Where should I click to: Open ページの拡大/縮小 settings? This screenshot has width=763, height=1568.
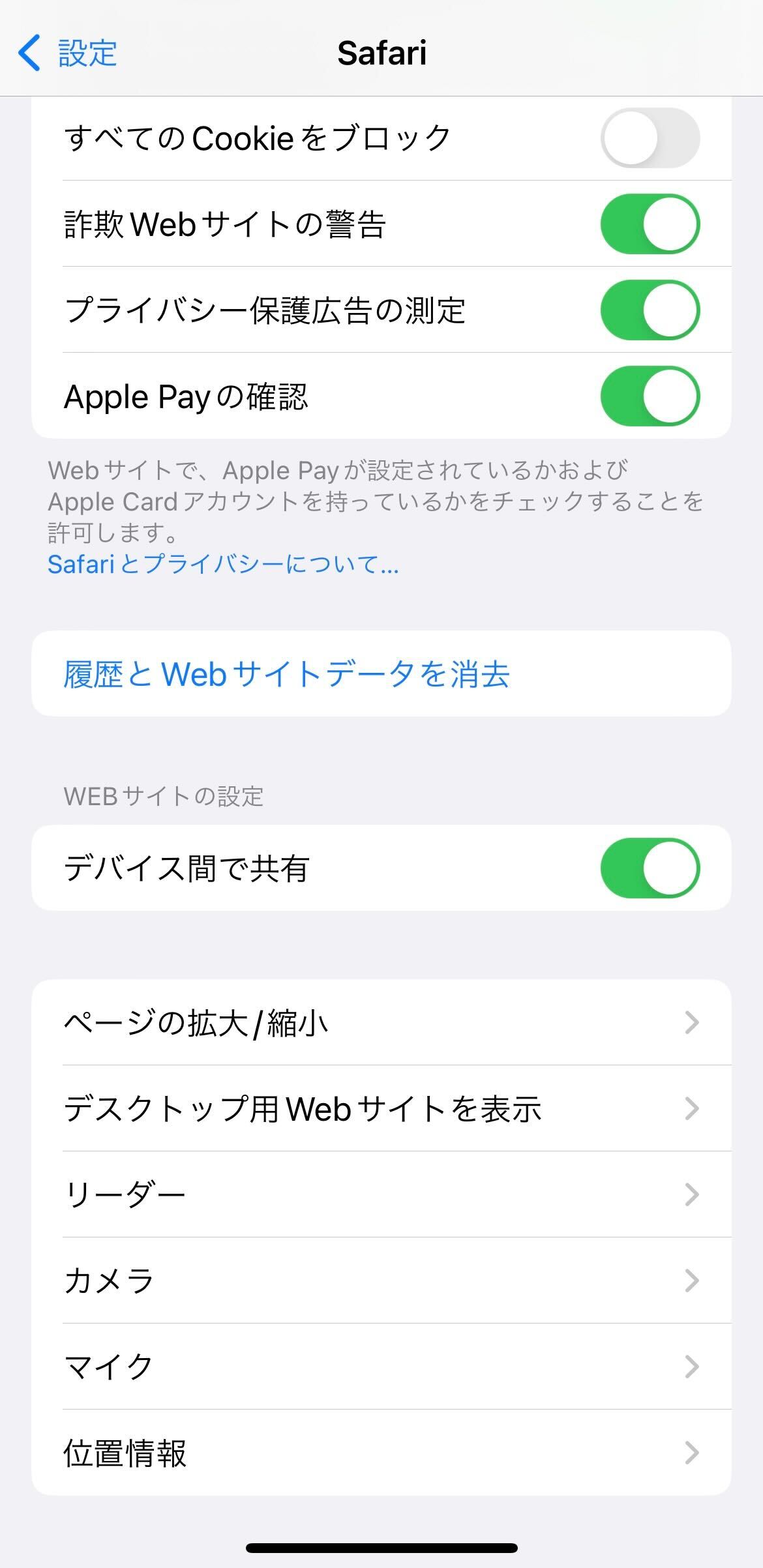point(381,1022)
